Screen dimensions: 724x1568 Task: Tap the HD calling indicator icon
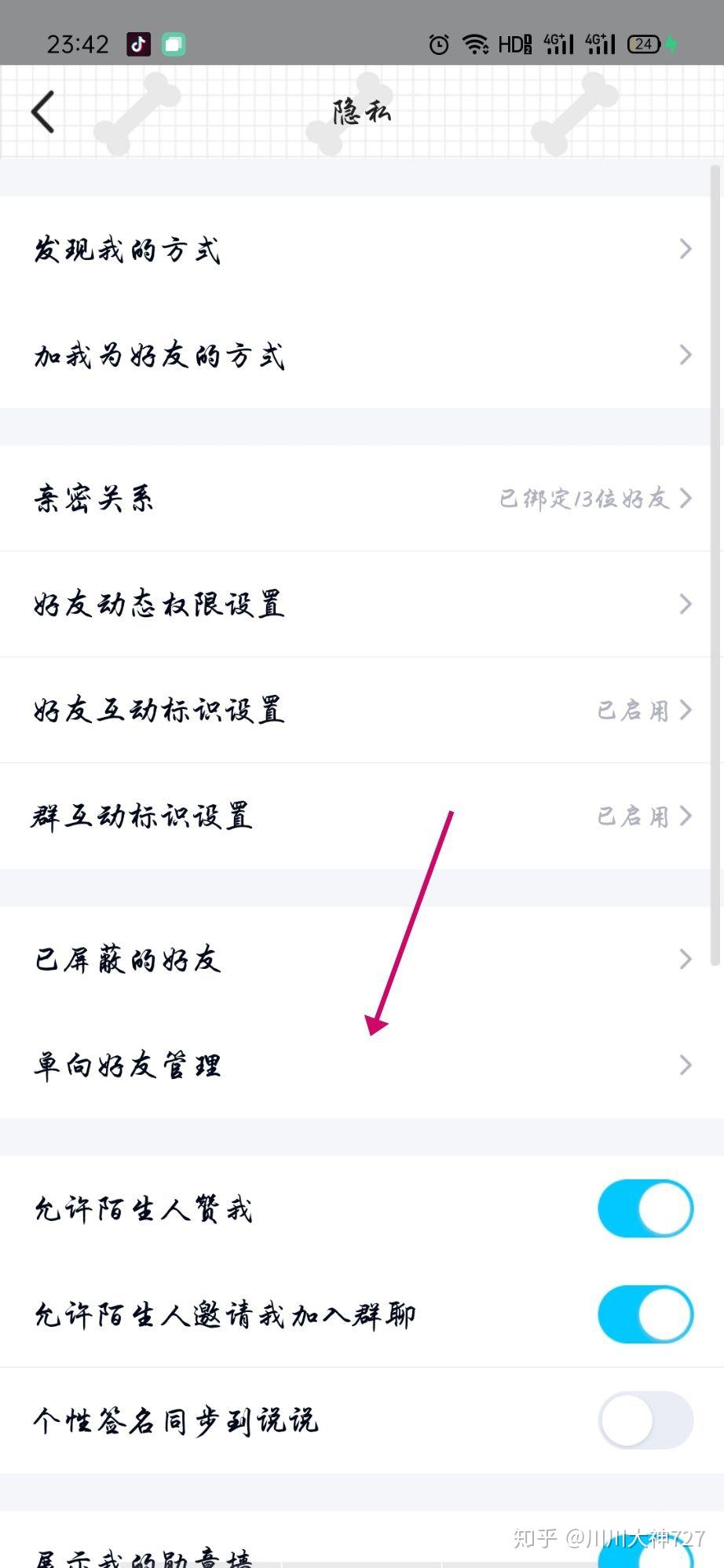[x=515, y=45]
